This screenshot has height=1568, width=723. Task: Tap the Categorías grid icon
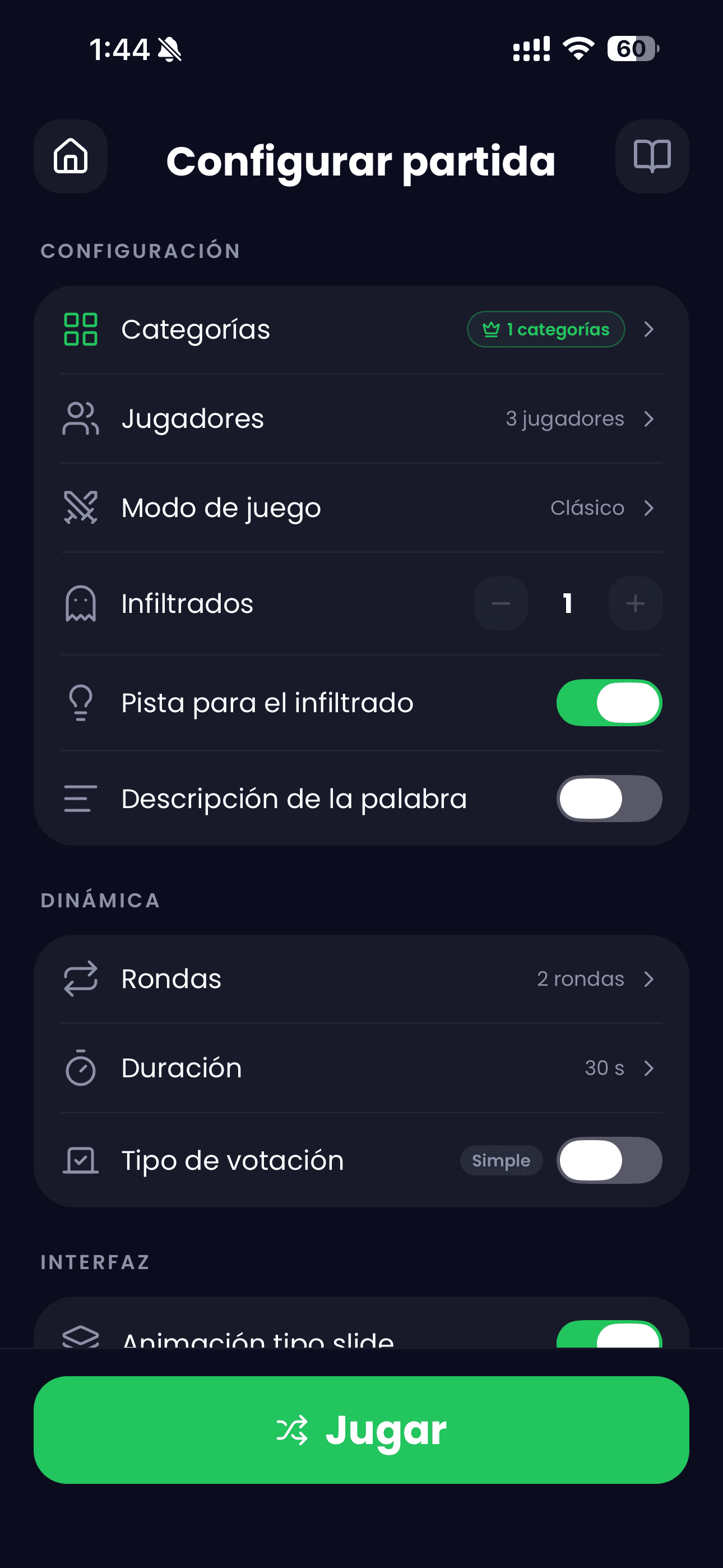[81, 329]
